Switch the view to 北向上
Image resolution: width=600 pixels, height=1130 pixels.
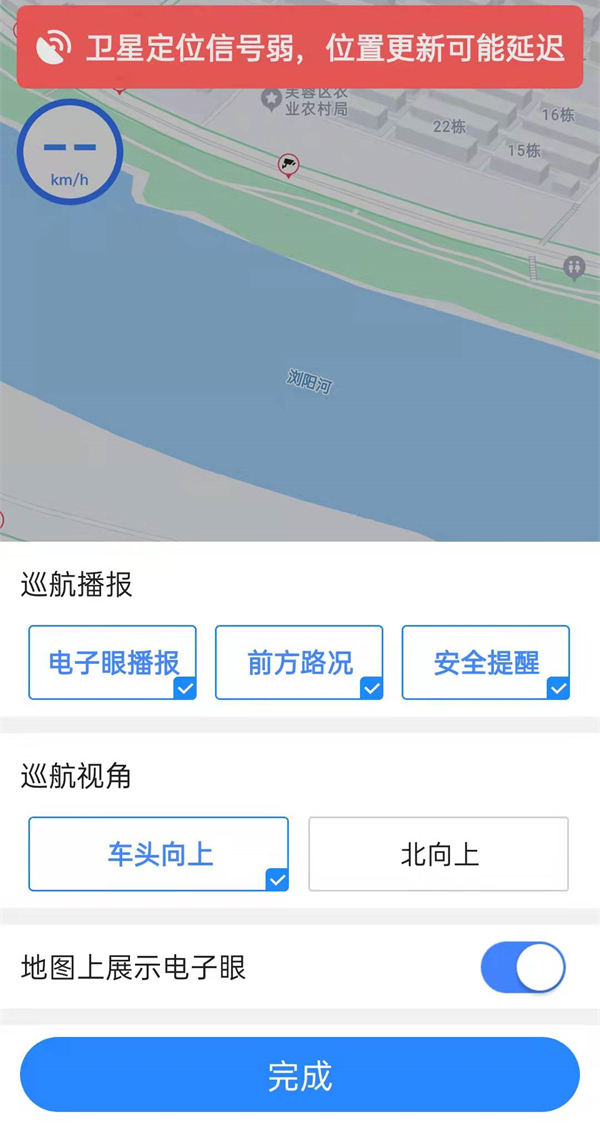click(438, 854)
